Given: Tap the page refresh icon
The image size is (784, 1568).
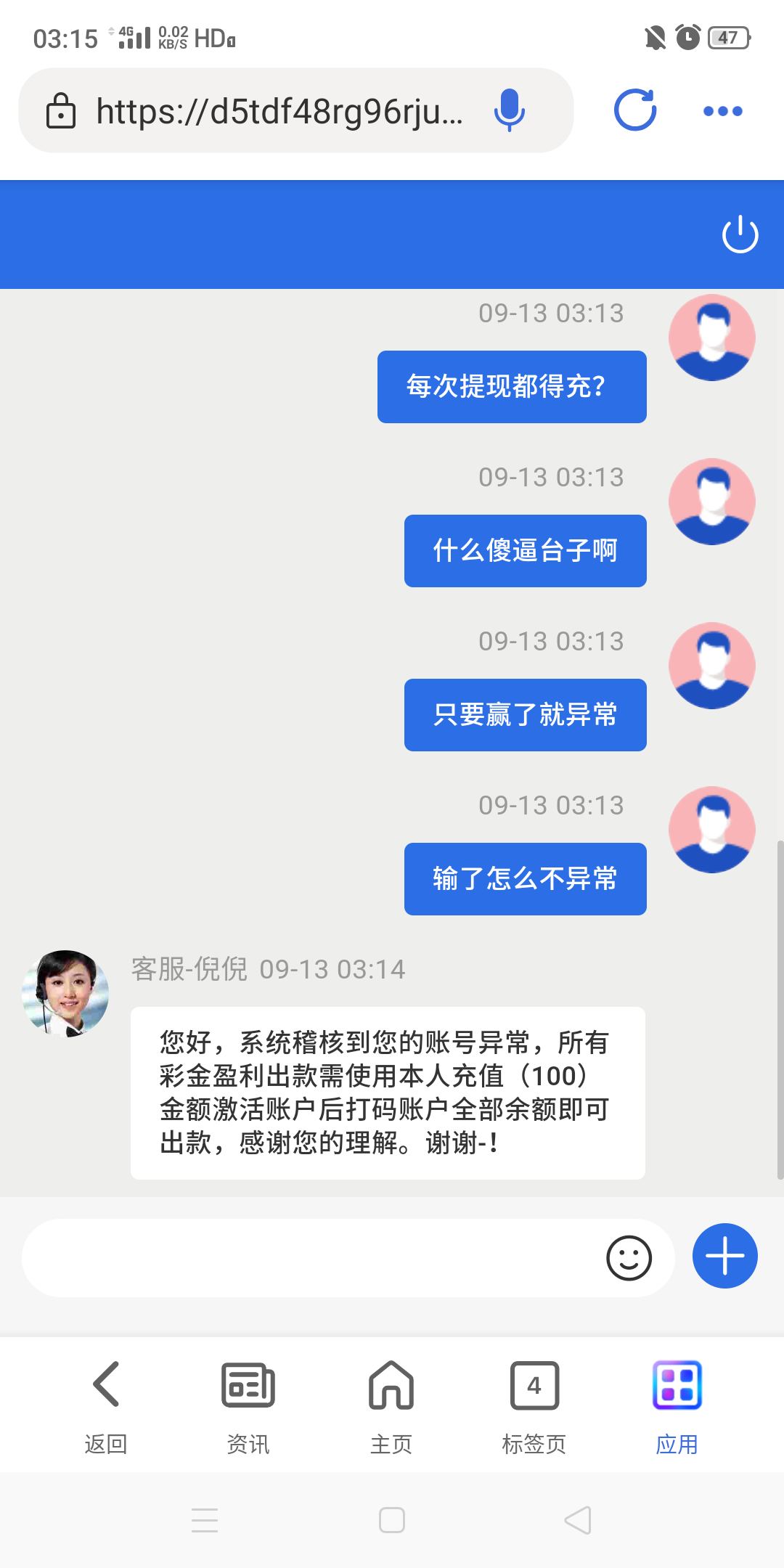Looking at the screenshot, I should tap(634, 110).
